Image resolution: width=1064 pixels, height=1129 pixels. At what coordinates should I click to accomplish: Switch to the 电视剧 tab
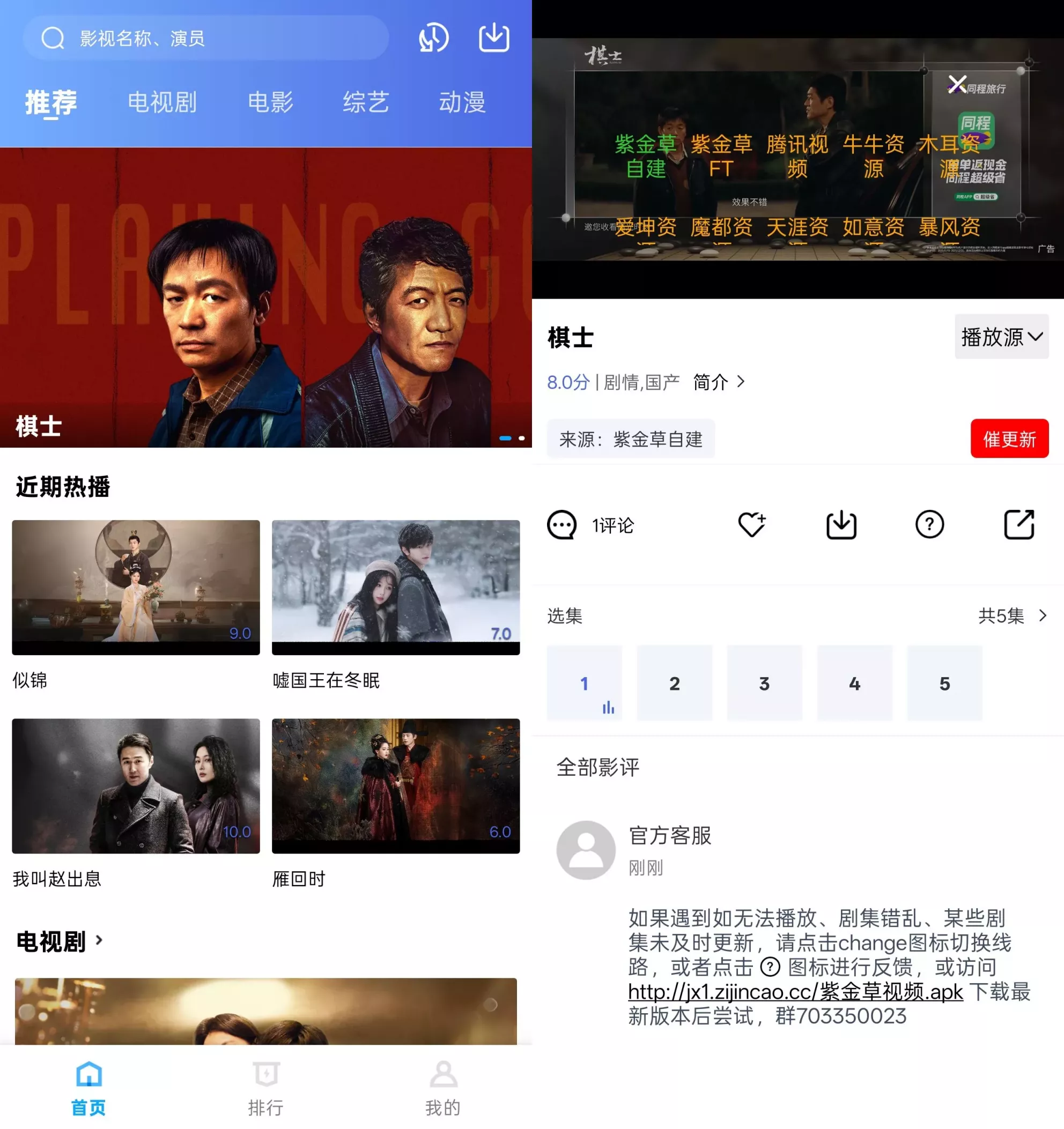[162, 102]
